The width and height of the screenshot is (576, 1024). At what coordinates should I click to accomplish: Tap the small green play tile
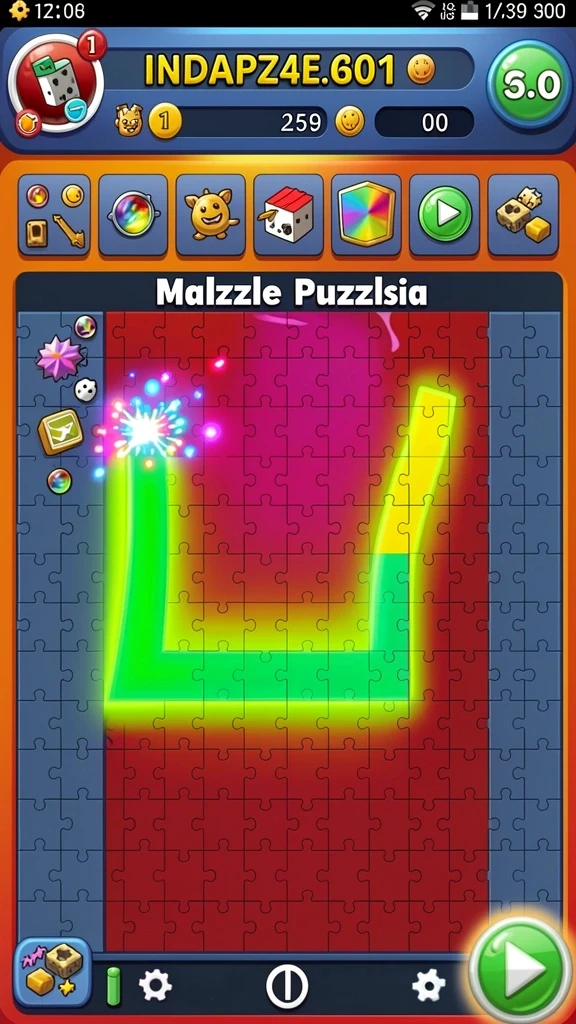tap(444, 214)
